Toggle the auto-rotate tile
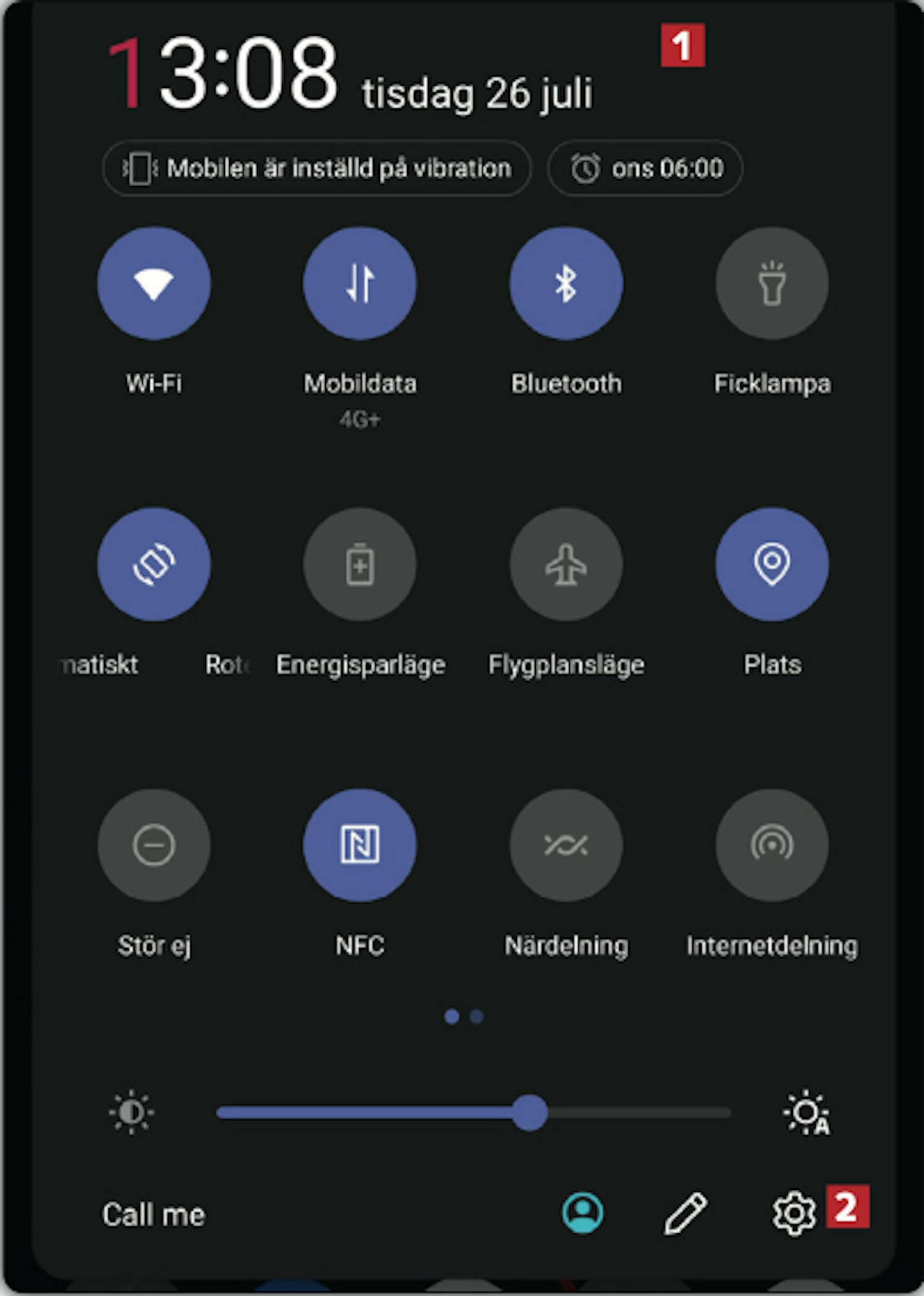The width and height of the screenshot is (924, 1296). click(x=153, y=564)
